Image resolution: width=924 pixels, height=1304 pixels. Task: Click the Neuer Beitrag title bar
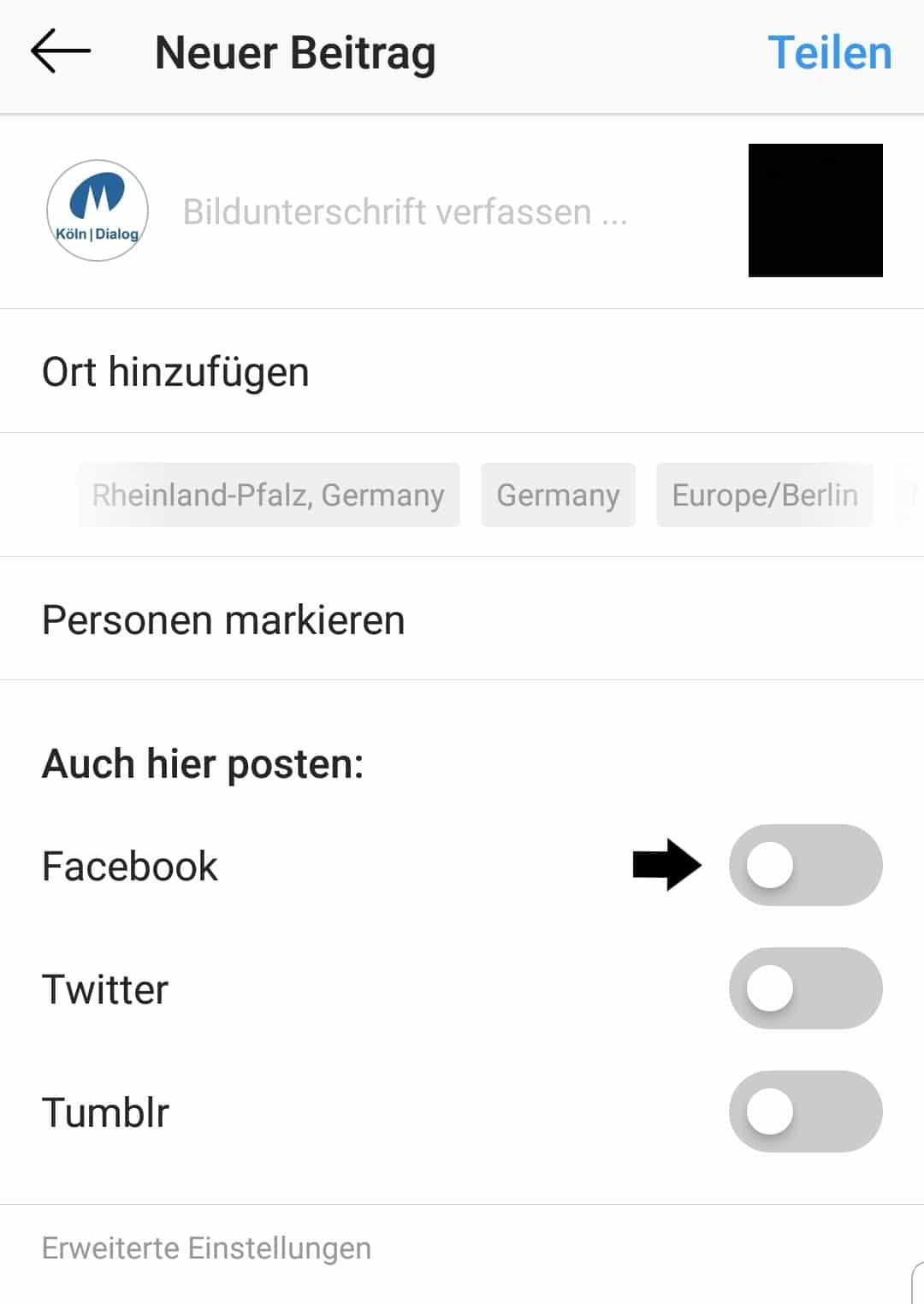(x=294, y=53)
